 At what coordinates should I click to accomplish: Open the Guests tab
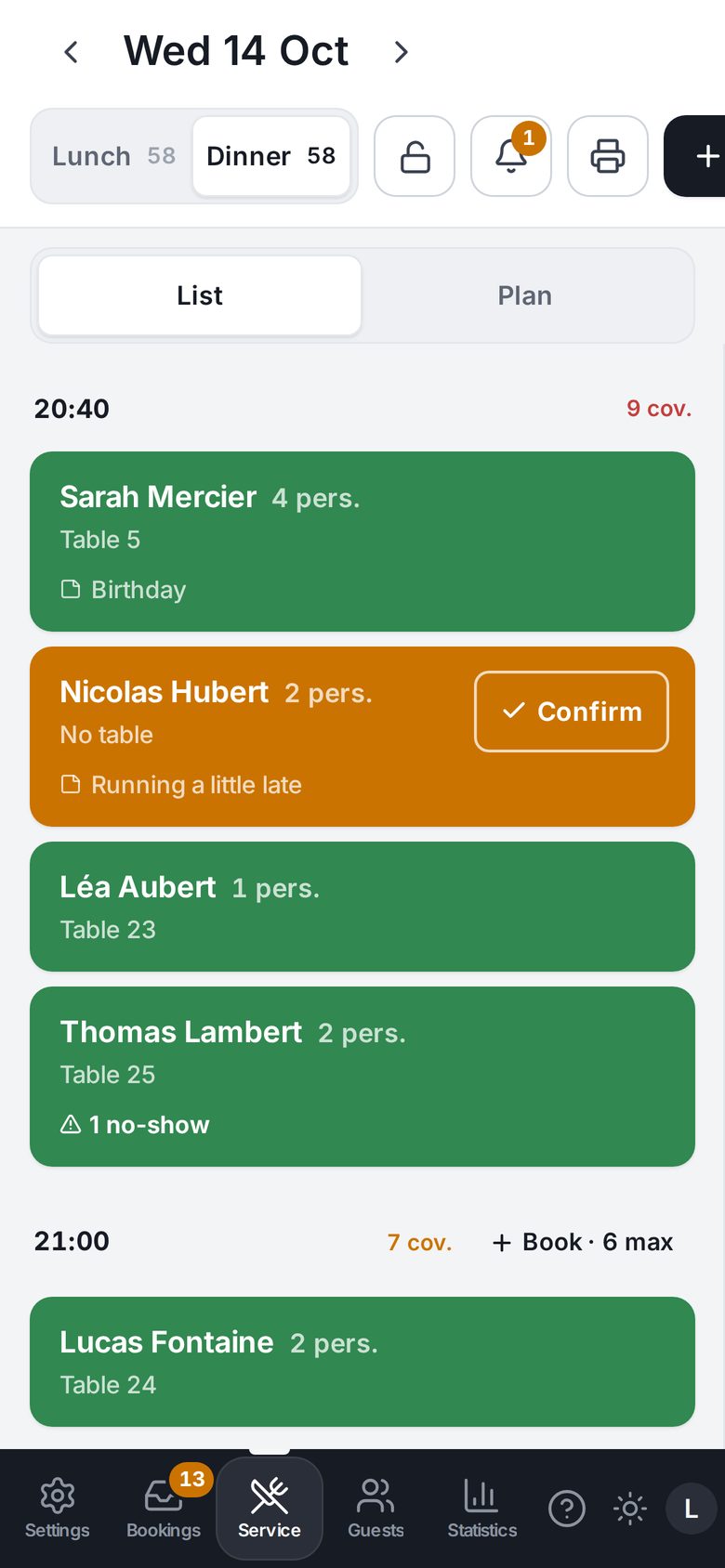tap(376, 1508)
